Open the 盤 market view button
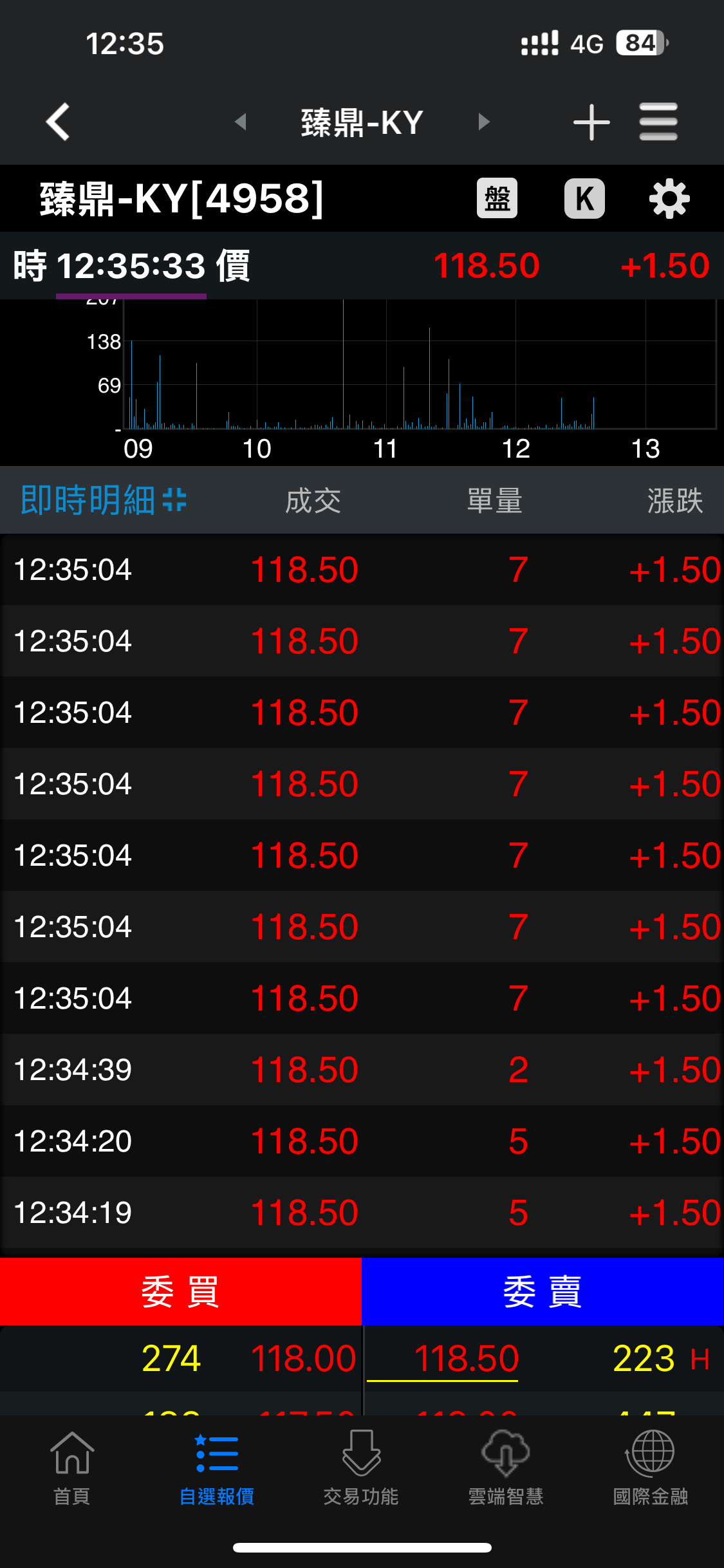The image size is (724, 1568). click(x=497, y=198)
